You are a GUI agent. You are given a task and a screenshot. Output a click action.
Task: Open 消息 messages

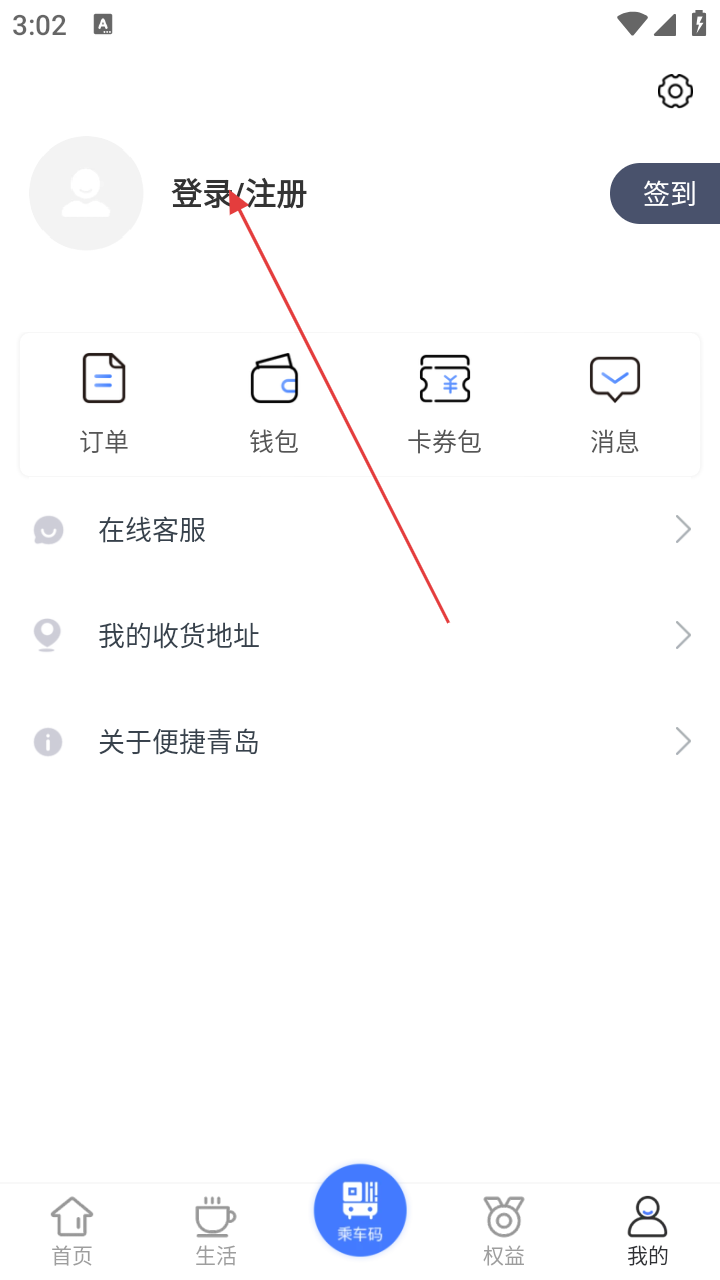pos(615,404)
